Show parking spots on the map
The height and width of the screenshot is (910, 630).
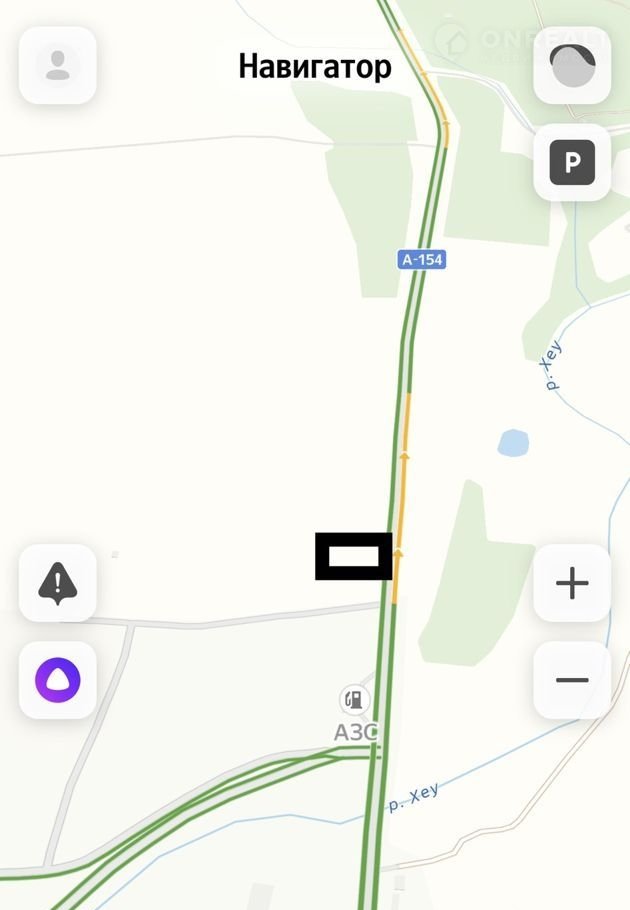(572, 162)
